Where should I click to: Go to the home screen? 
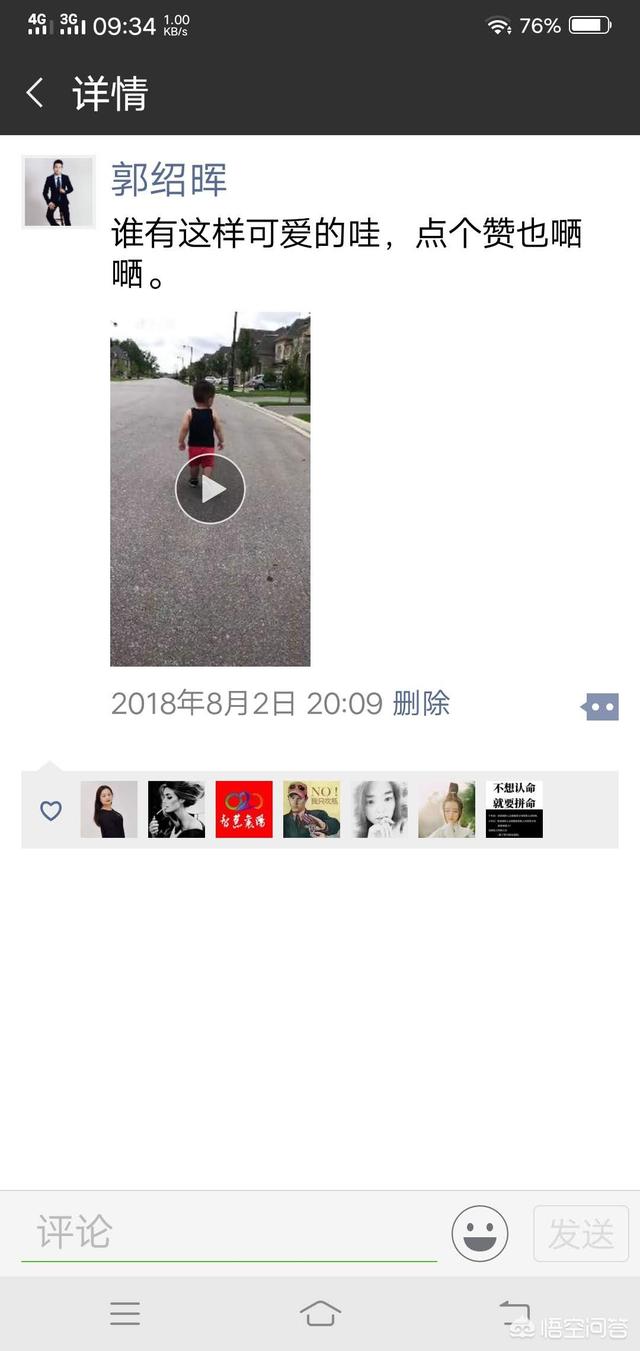(320, 1313)
